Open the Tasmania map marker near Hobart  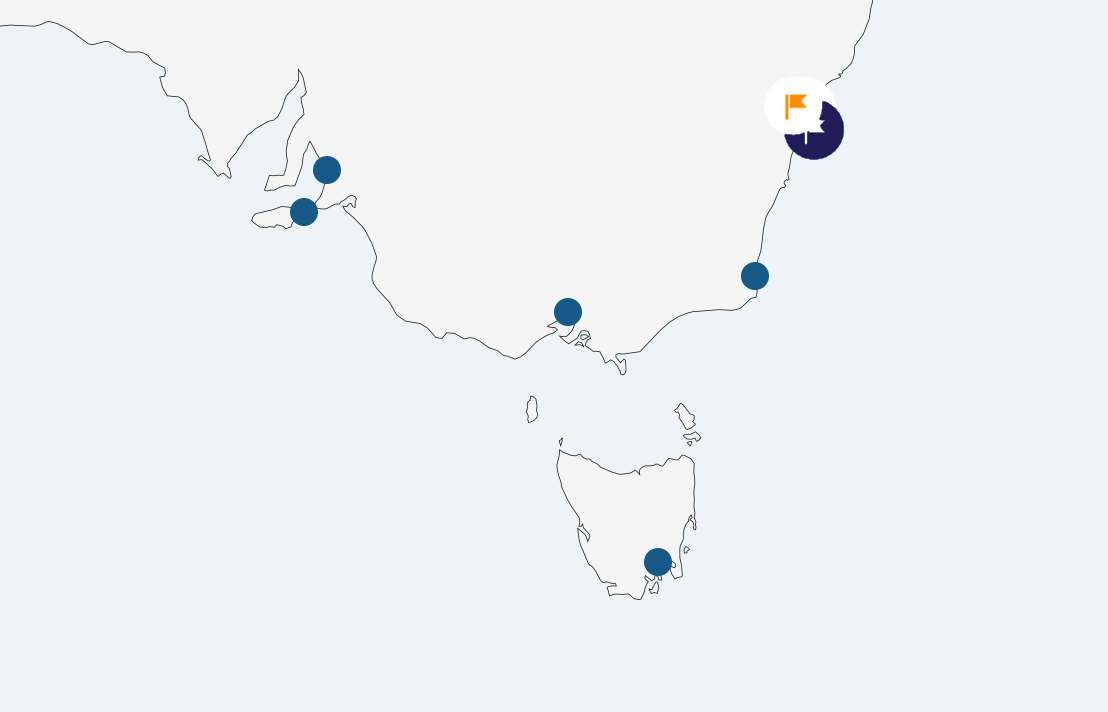tap(658, 562)
